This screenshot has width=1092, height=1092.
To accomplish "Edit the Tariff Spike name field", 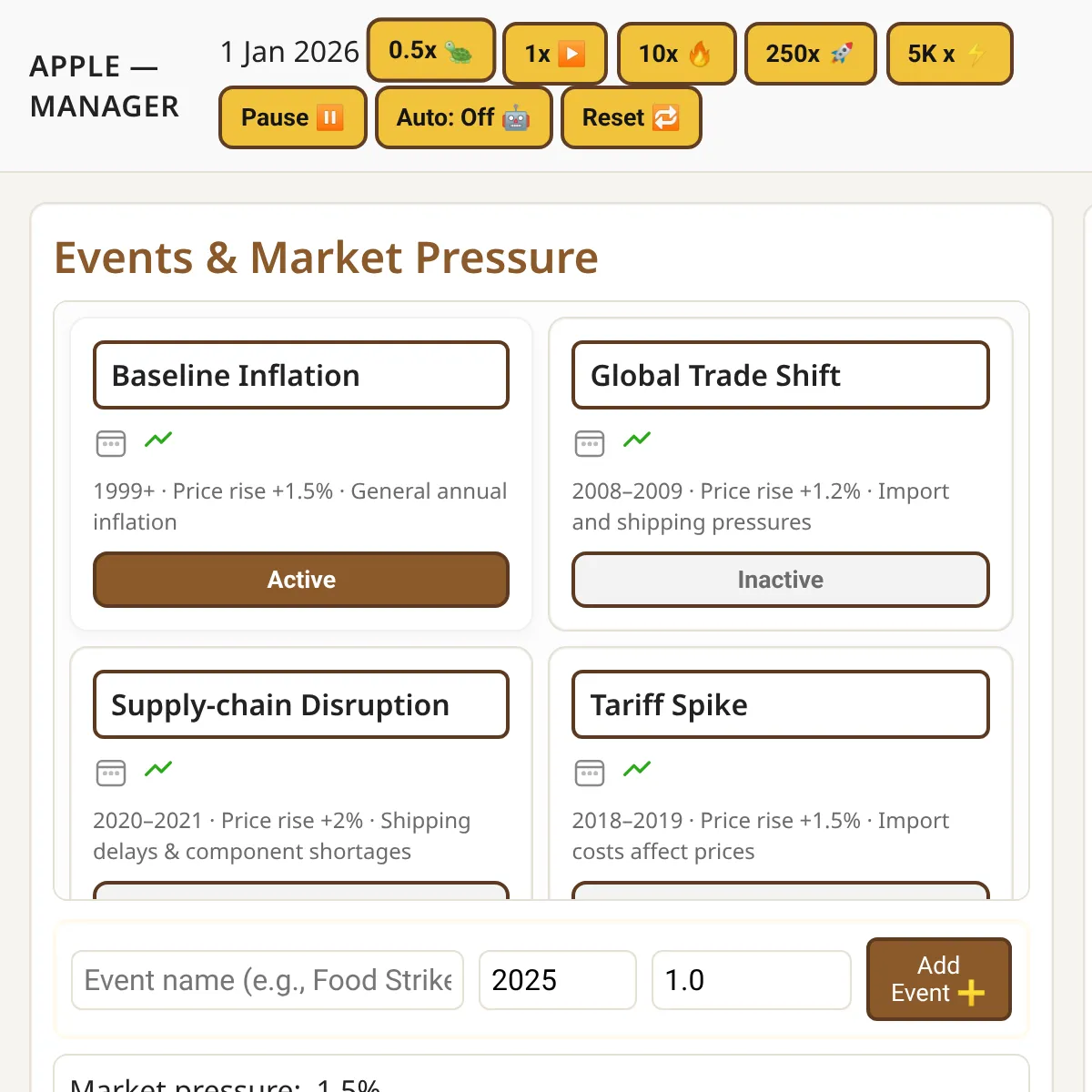I will [x=780, y=704].
